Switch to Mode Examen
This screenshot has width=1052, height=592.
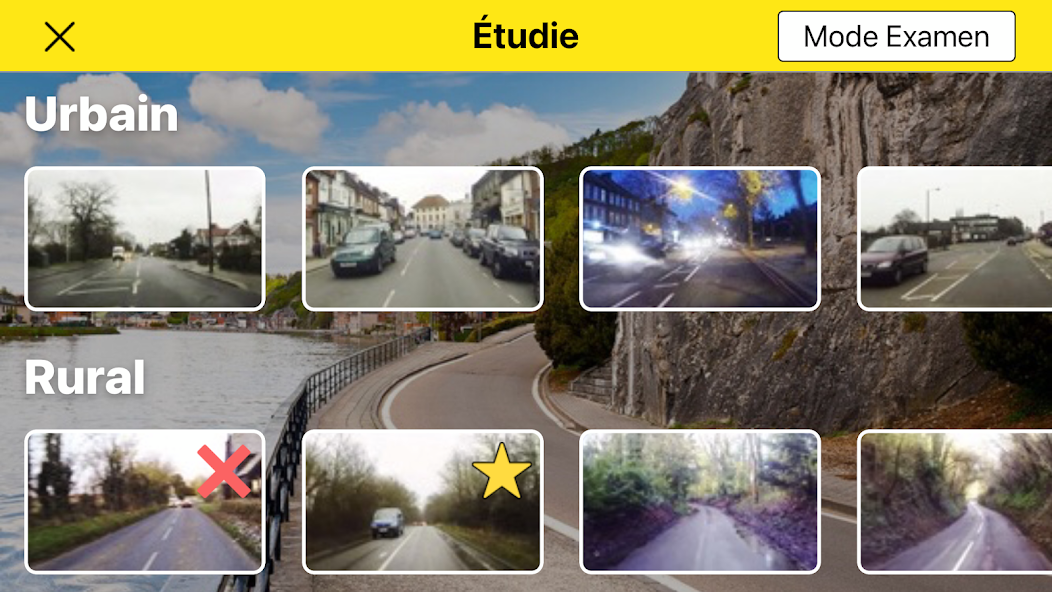coord(896,37)
